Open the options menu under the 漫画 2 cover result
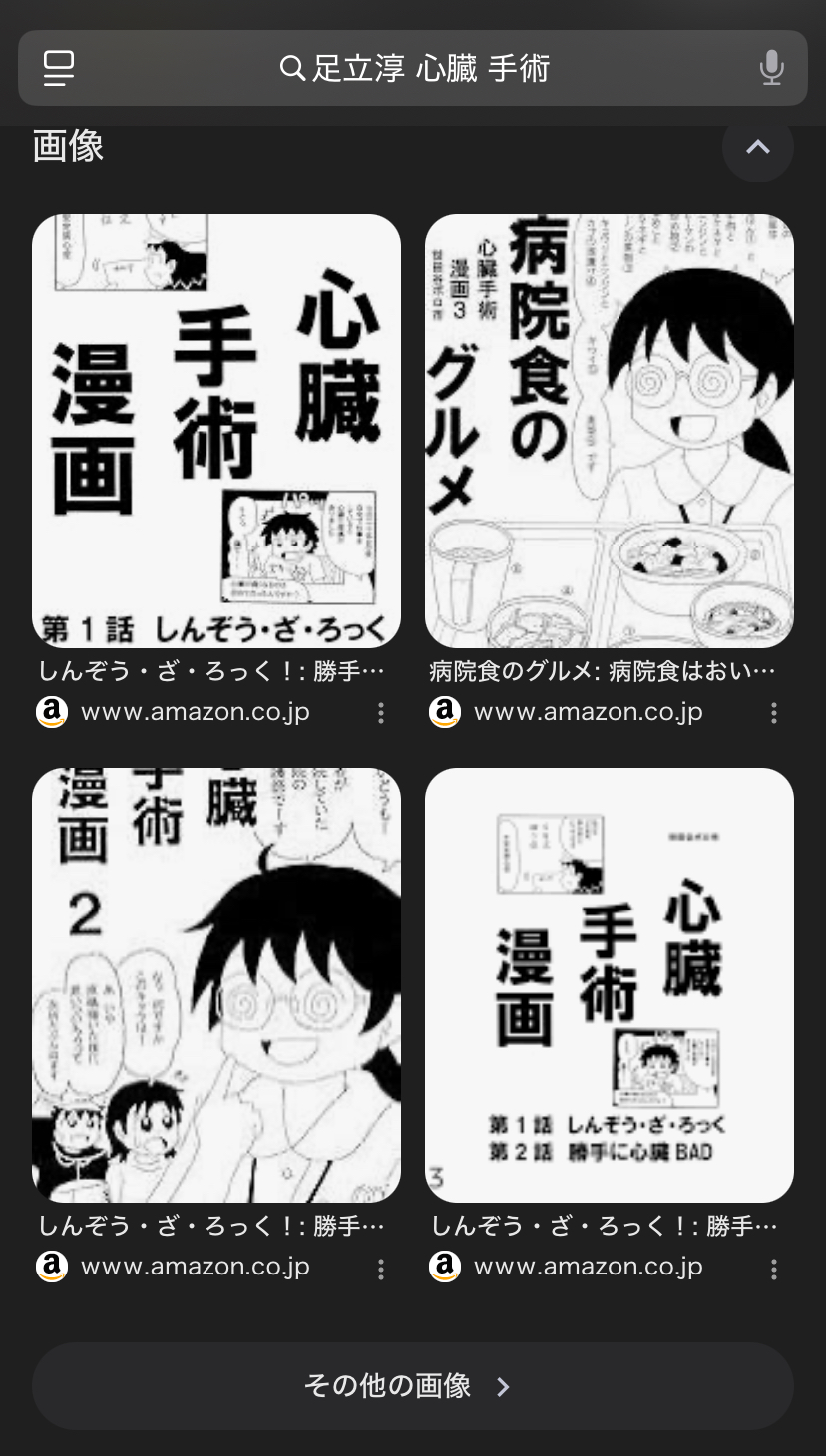This screenshot has height=1456, width=826. pos(380,1269)
